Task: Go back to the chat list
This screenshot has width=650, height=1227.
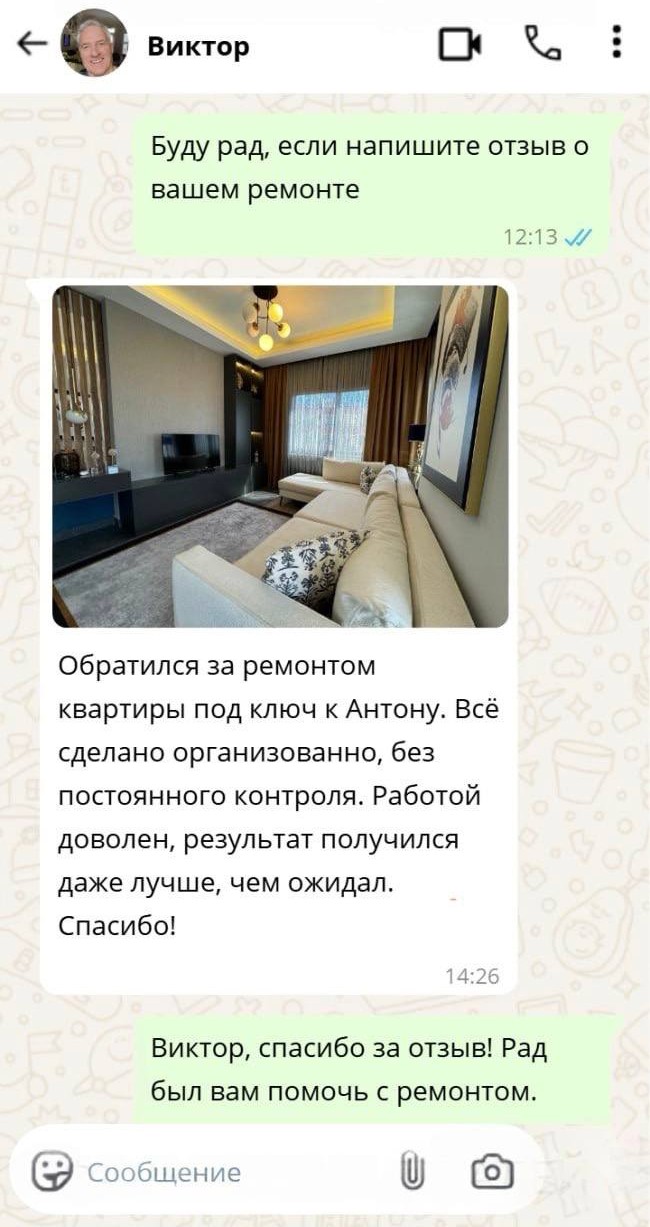Action: [x=32, y=44]
